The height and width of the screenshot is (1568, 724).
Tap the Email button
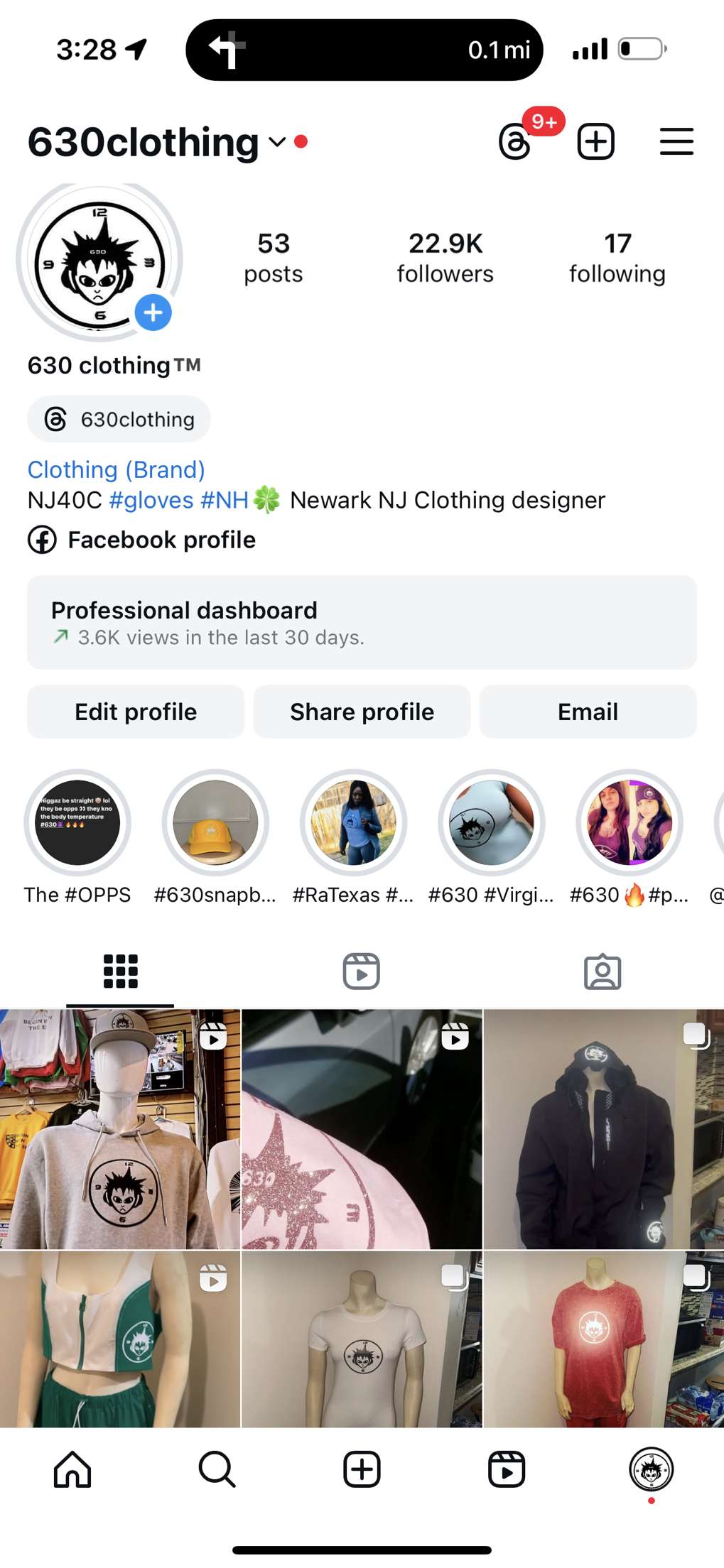tap(588, 712)
